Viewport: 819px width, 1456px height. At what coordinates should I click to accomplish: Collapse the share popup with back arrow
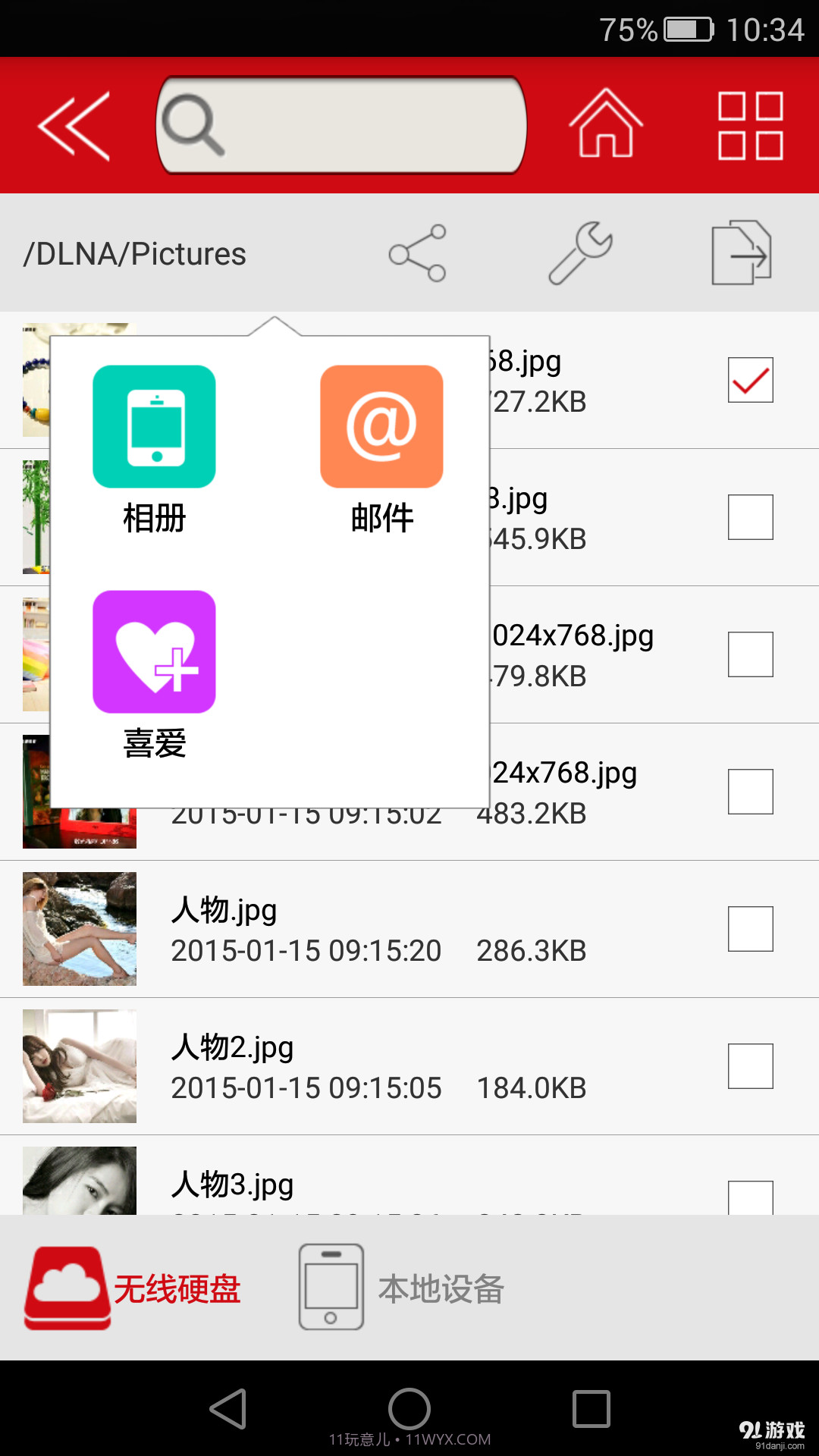pyautogui.click(x=72, y=126)
